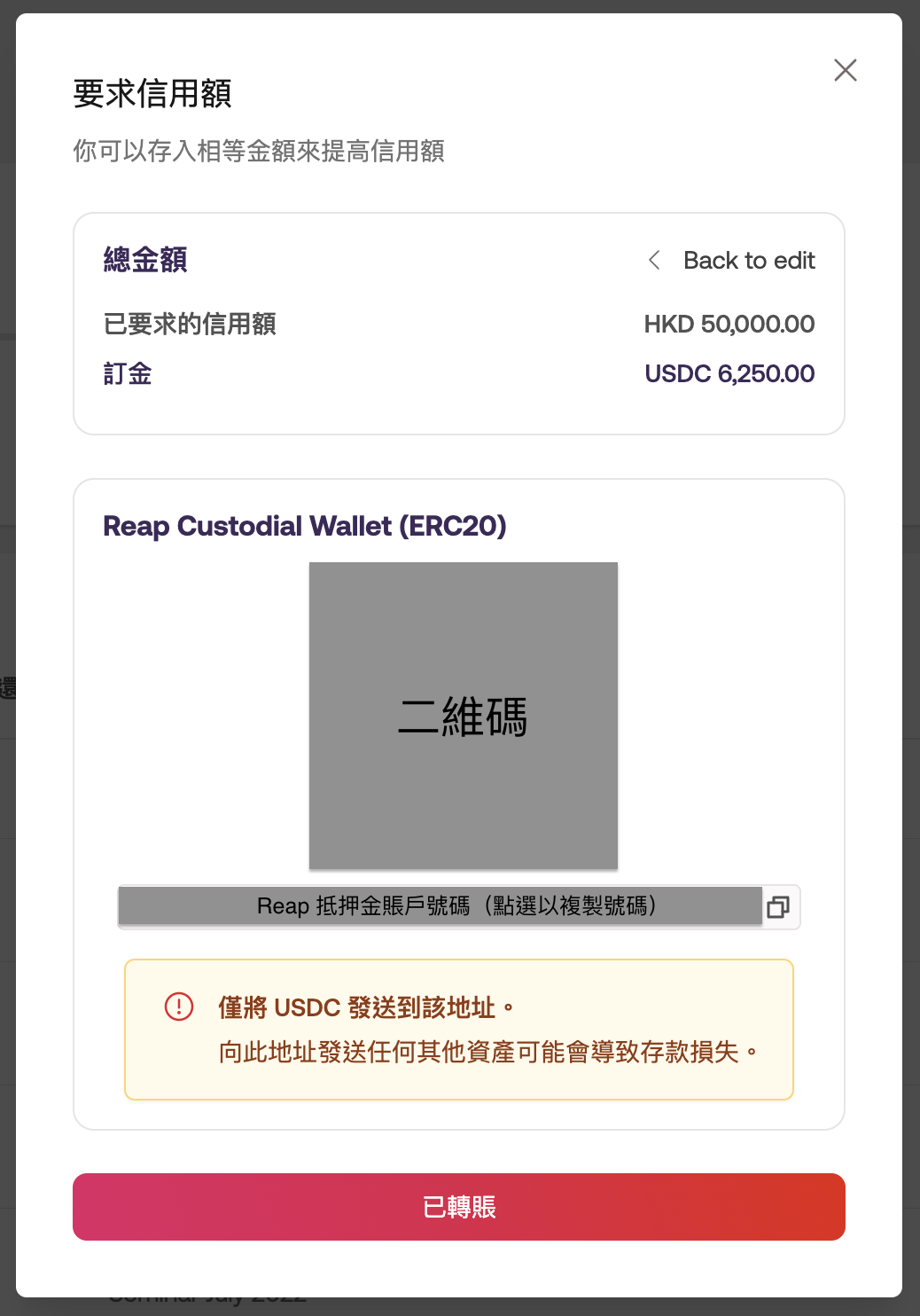This screenshot has width=920, height=1316.
Task: Copy the Reap 抵押金賬戶號碼 address field
Action: coord(441,906)
